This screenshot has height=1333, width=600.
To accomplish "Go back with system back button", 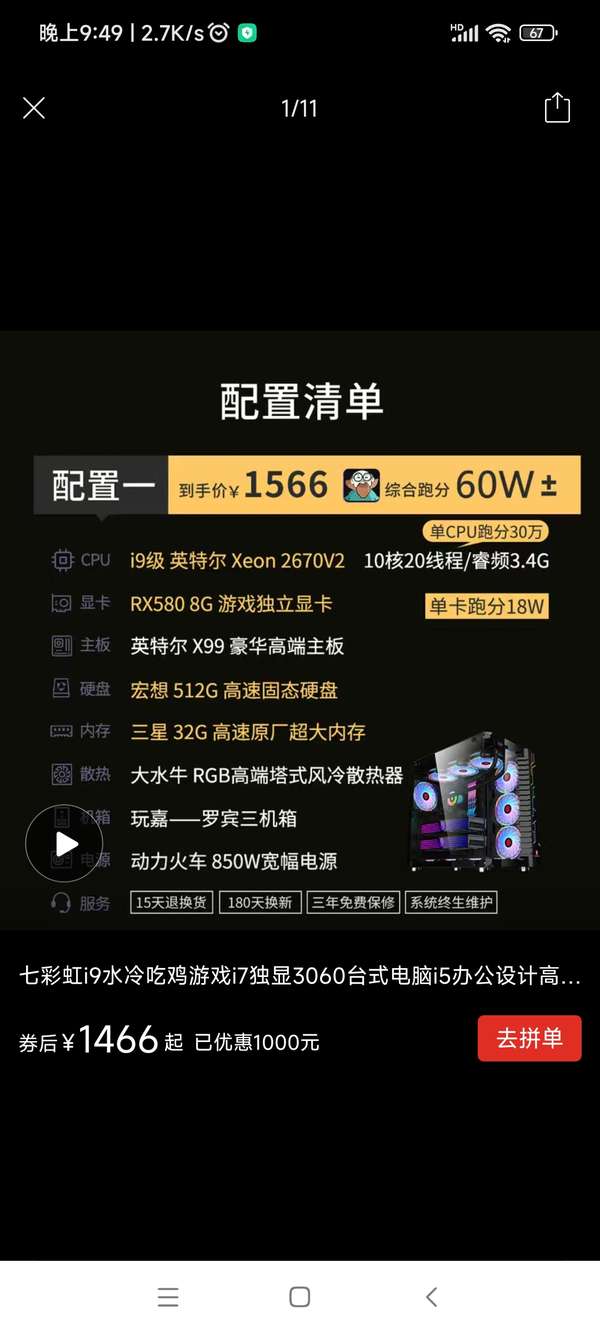I will (431, 1297).
